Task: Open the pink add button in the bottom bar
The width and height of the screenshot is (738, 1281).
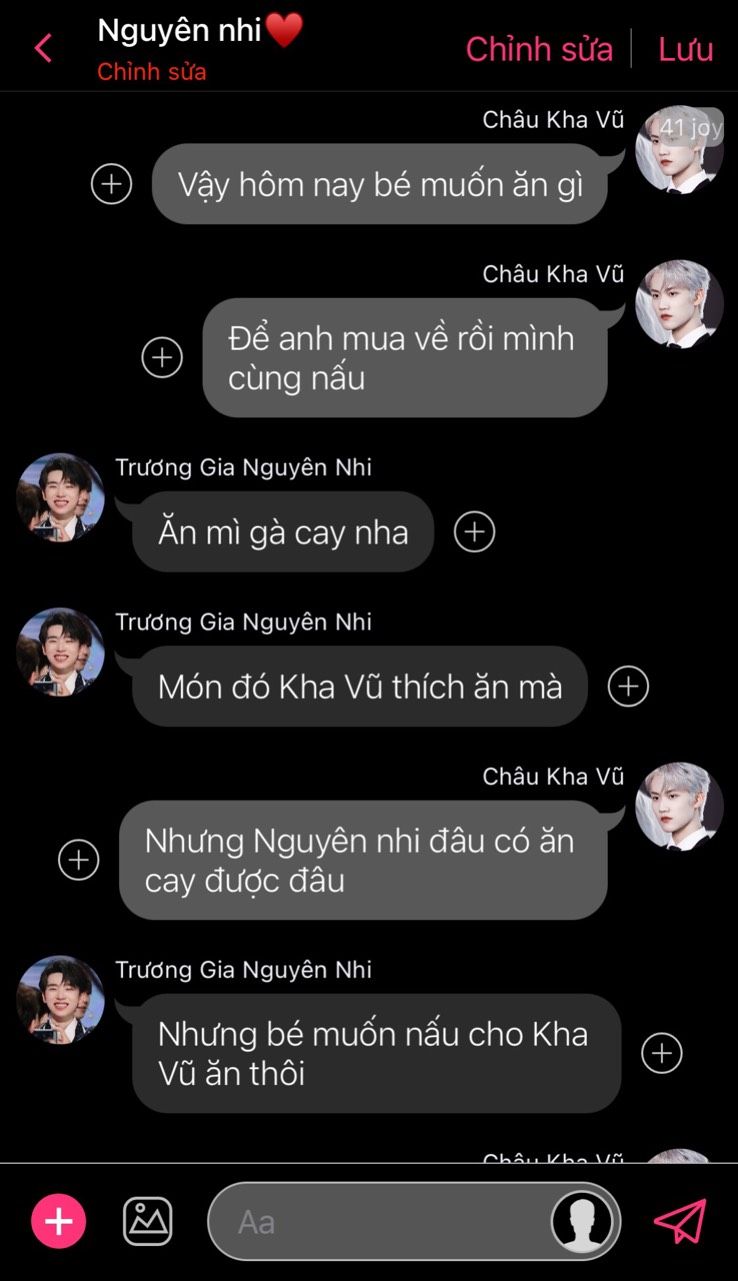Action: 59,1221
